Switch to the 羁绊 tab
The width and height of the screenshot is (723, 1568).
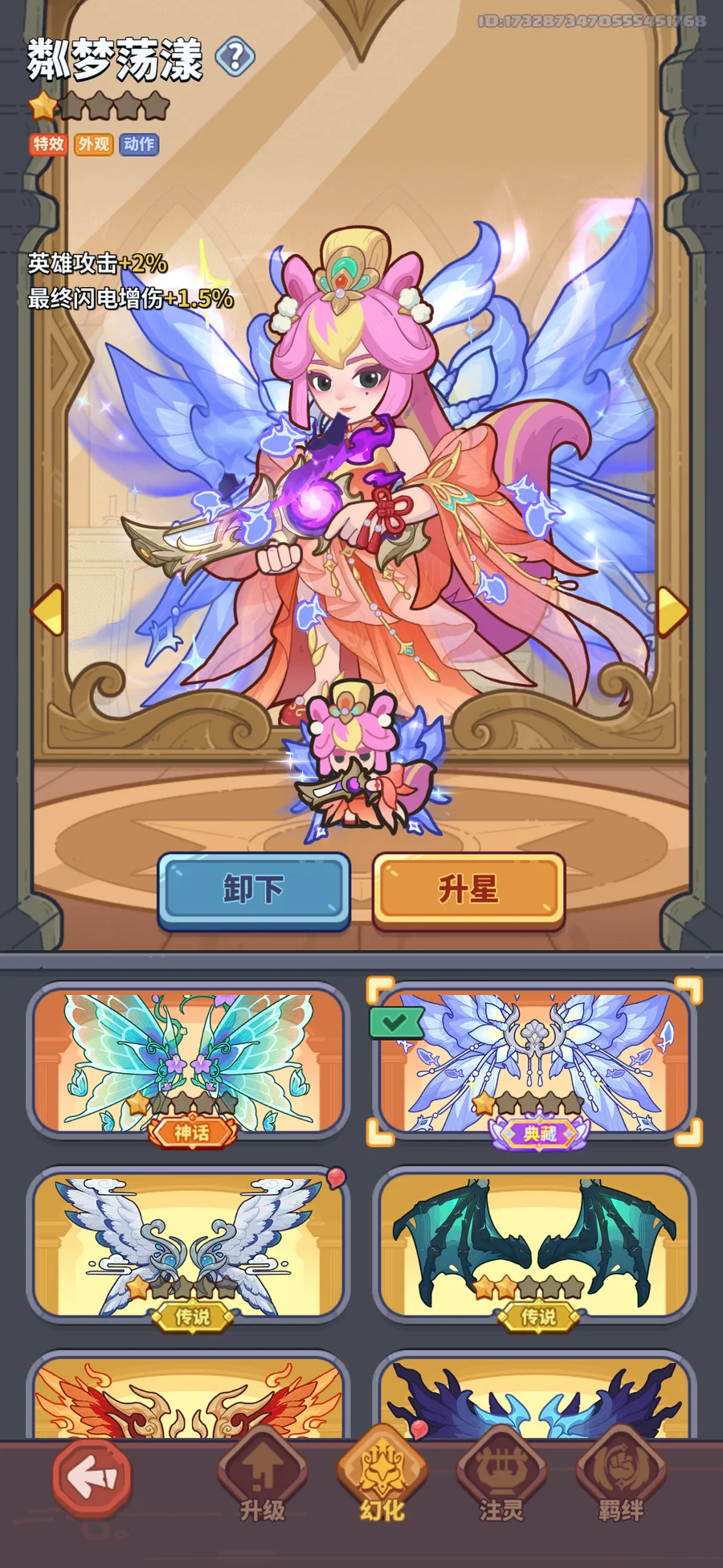point(620,1479)
